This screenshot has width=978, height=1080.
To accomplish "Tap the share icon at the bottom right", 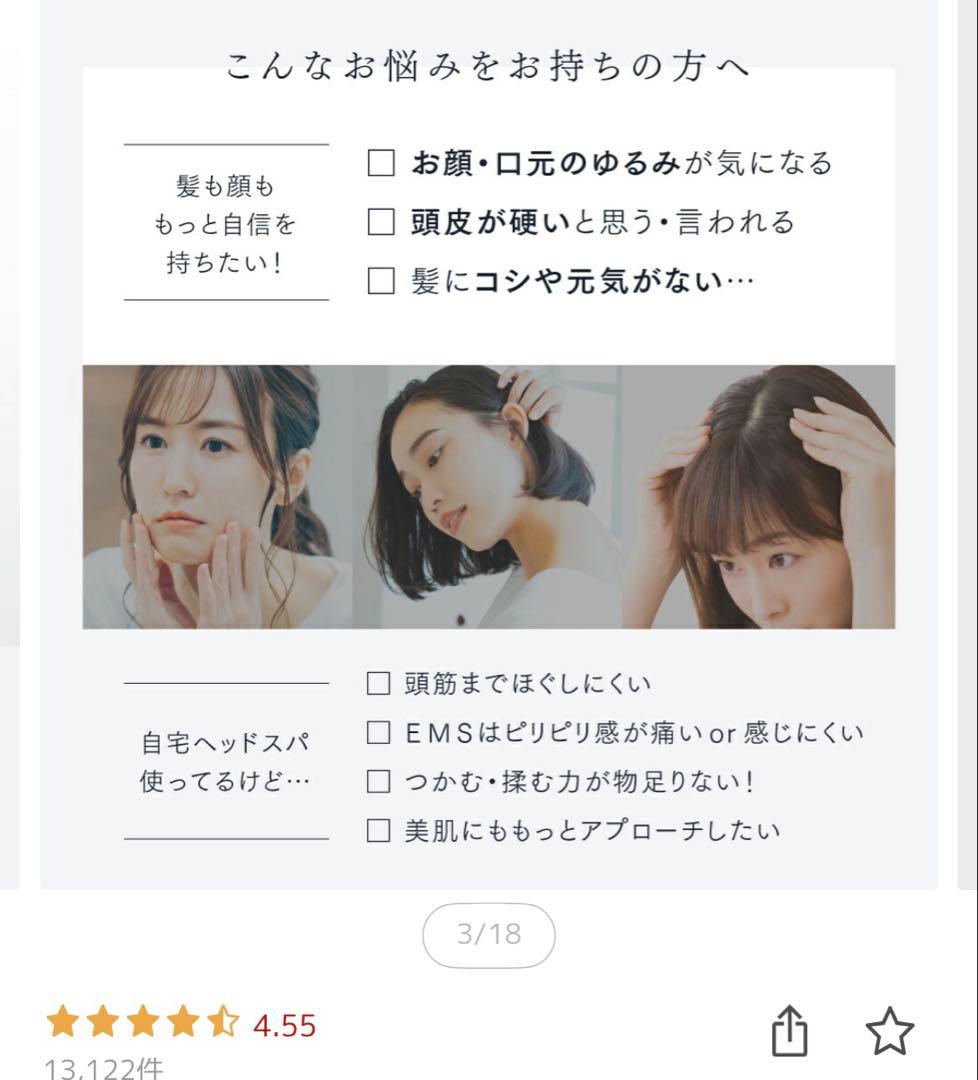I will [791, 1030].
